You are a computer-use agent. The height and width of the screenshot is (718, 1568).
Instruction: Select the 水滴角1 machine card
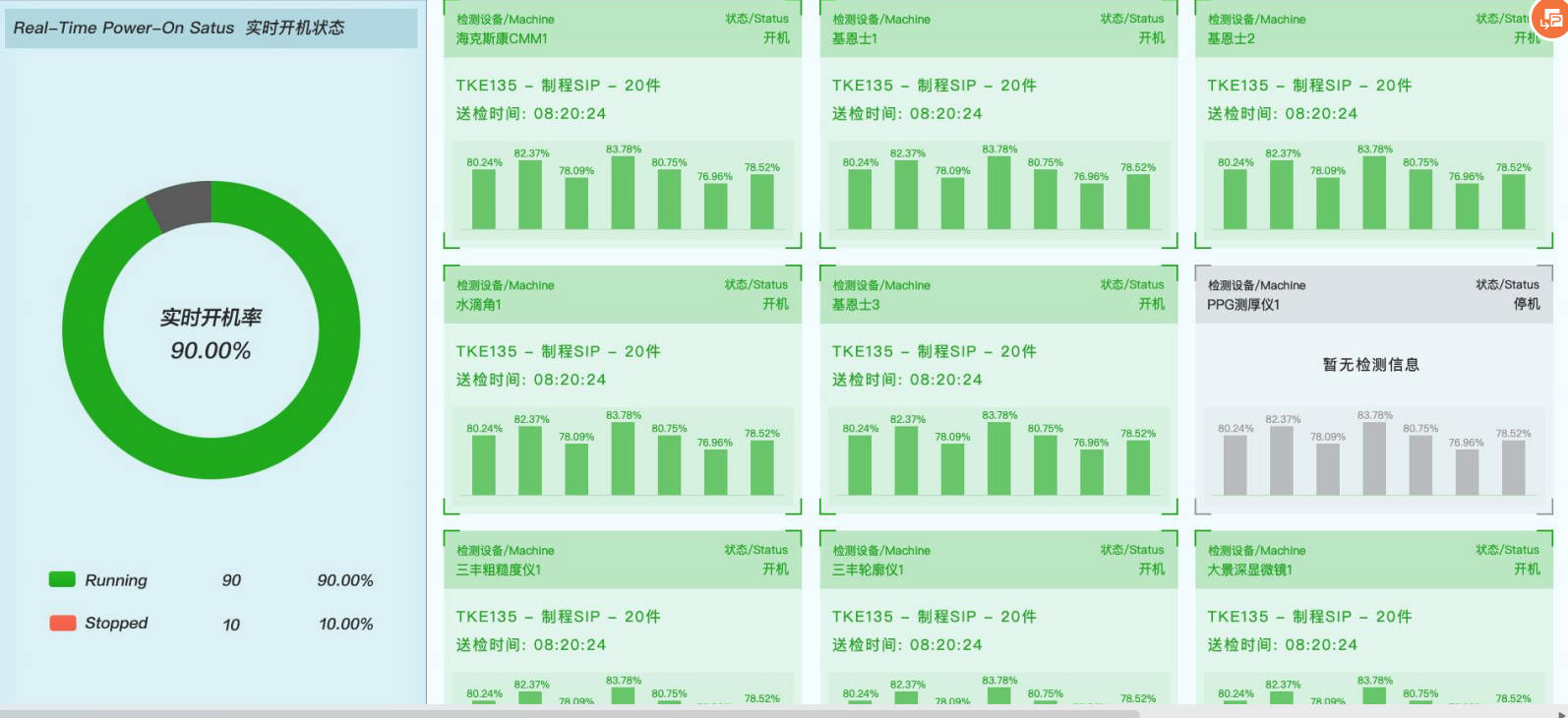pos(623,389)
